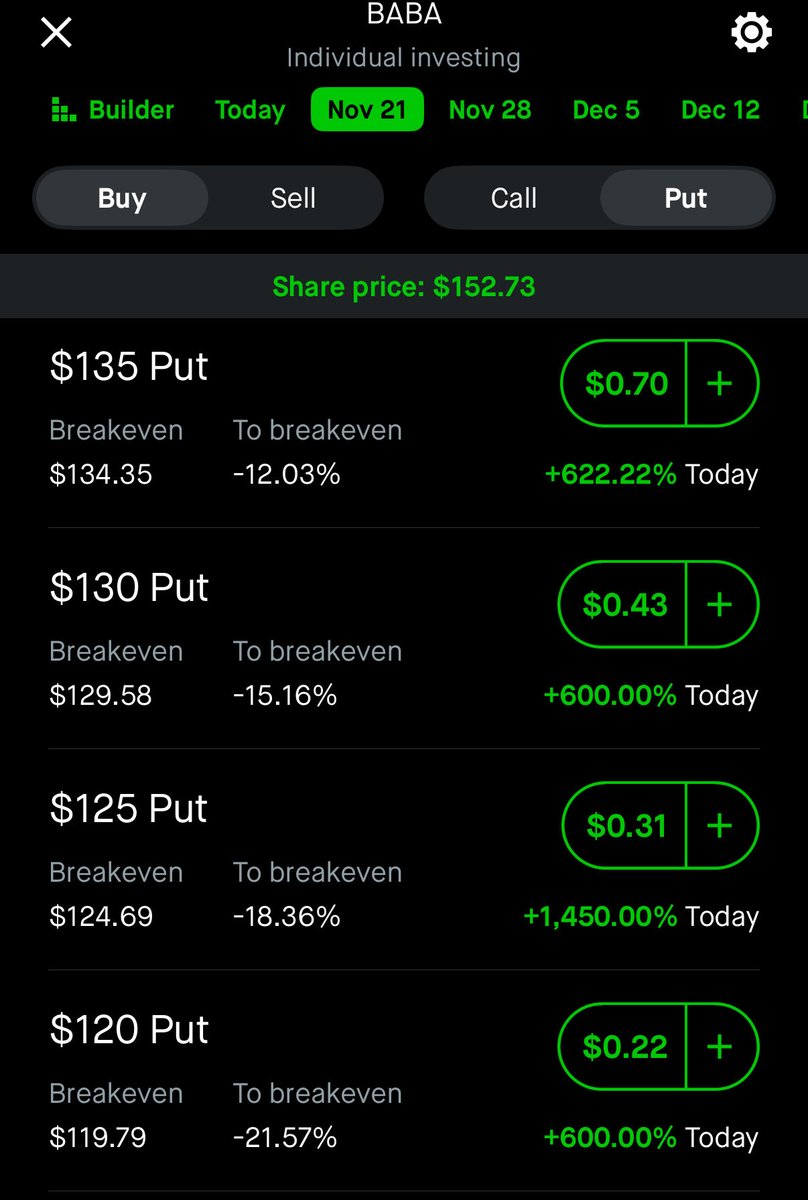
Task: Select the Nov 21 expiration
Action: (367, 110)
